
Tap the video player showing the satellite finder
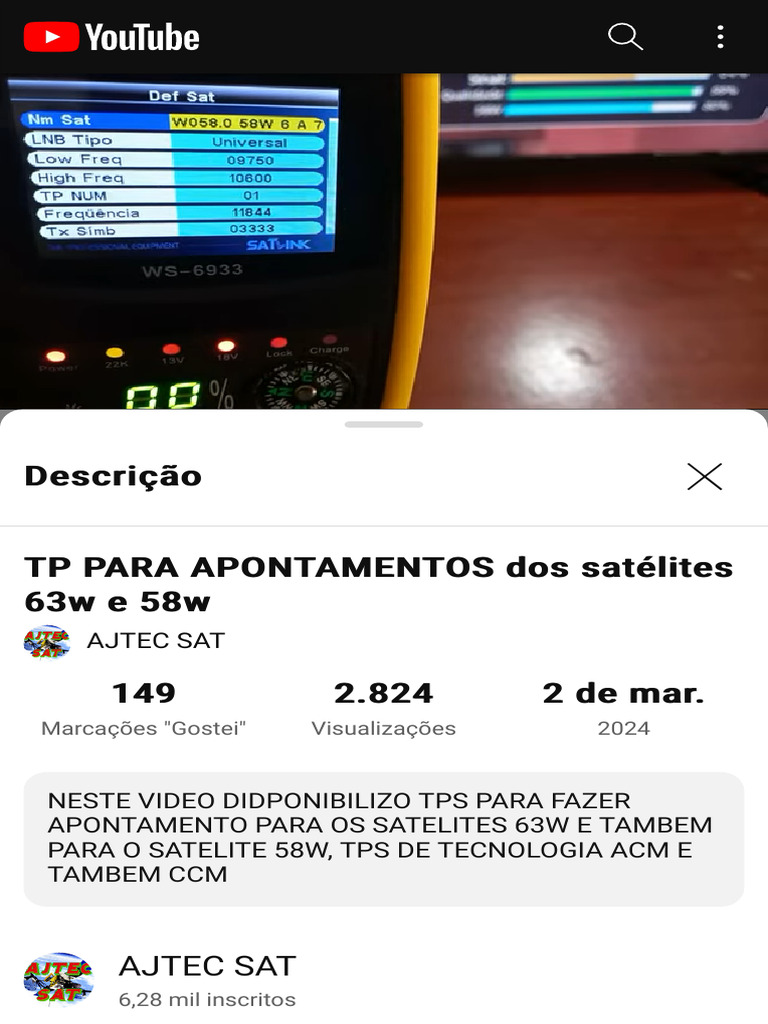point(384,240)
